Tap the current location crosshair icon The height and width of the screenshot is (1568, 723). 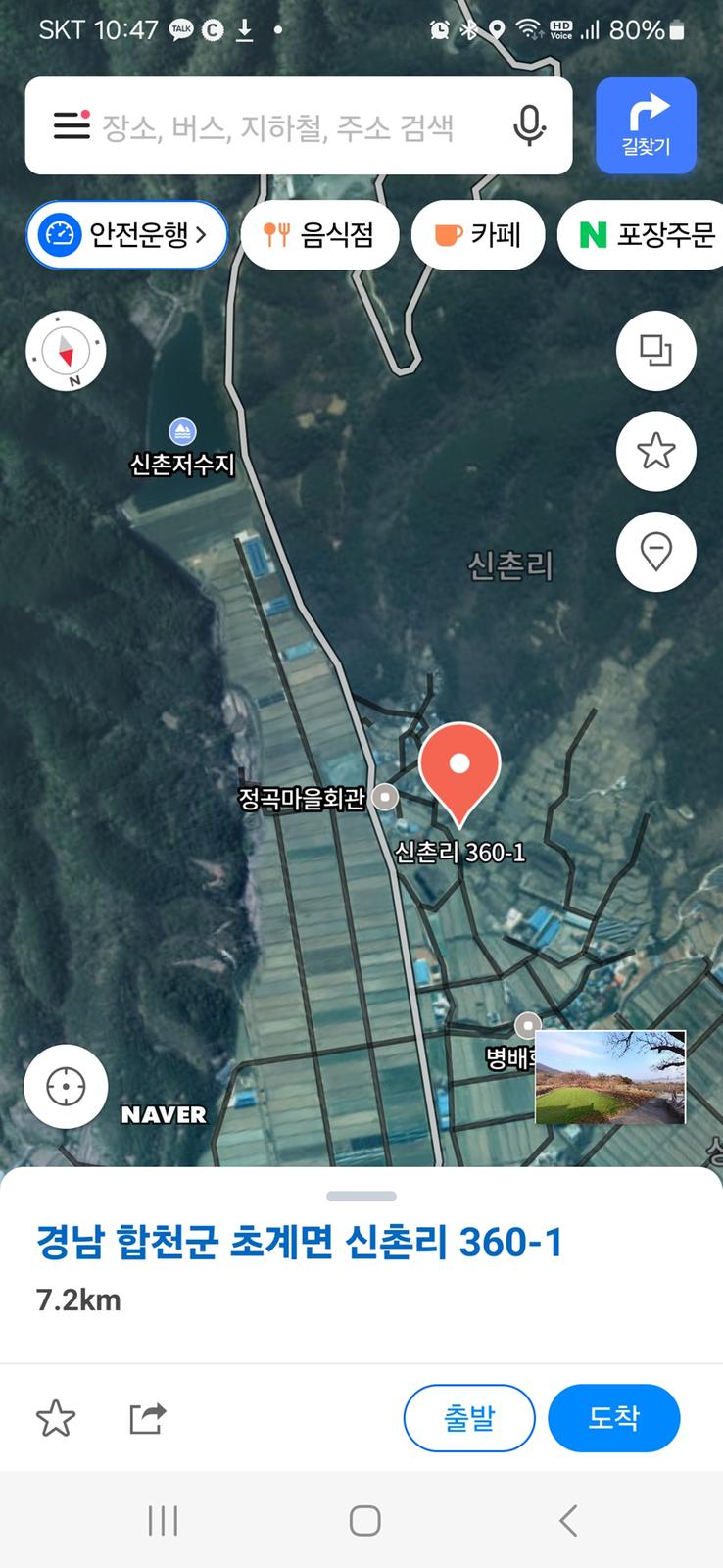tap(65, 1086)
